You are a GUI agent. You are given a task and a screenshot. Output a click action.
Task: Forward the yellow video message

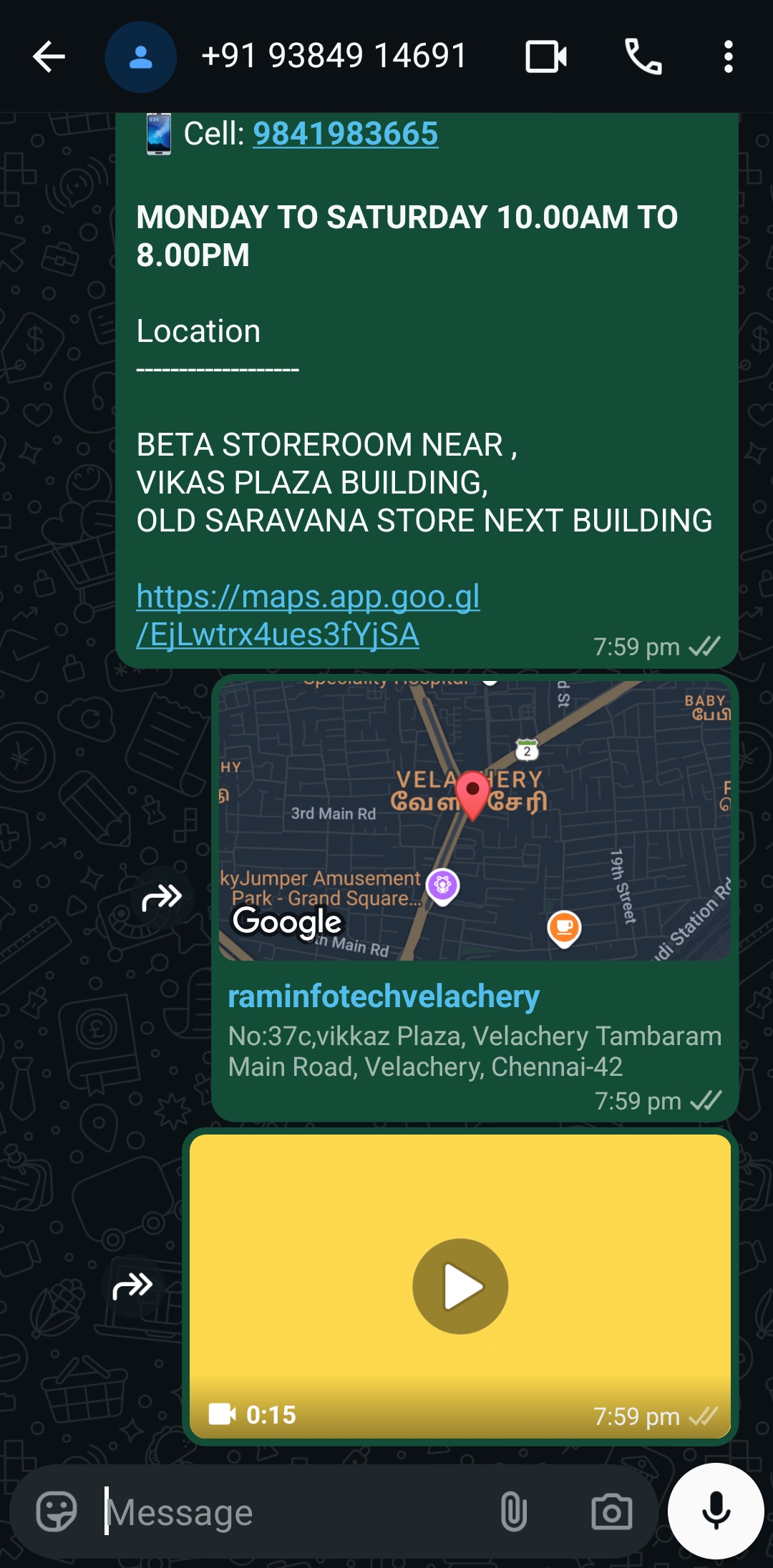pos(133,1286)
